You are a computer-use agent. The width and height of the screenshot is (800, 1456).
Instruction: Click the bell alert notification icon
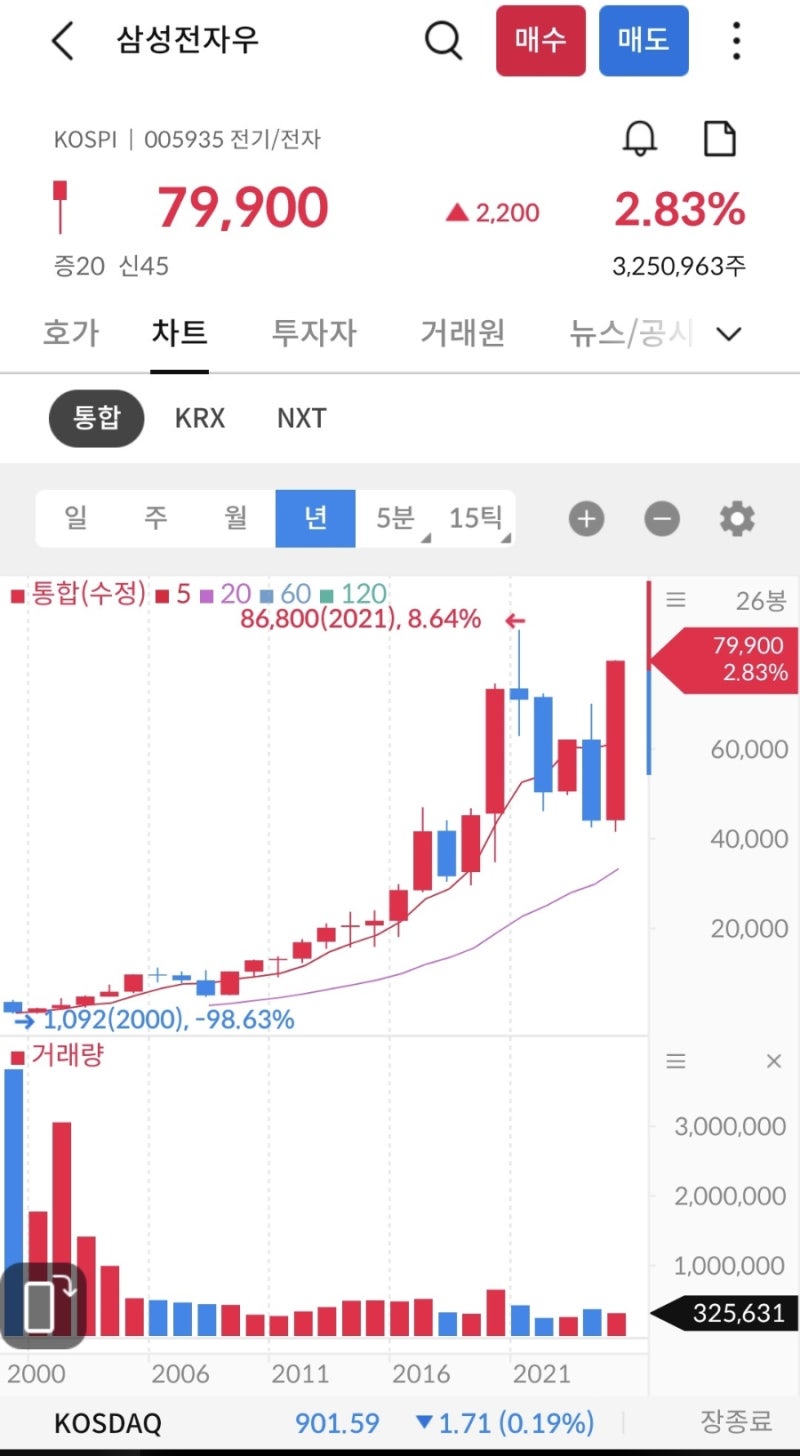[x=640, y=139]
